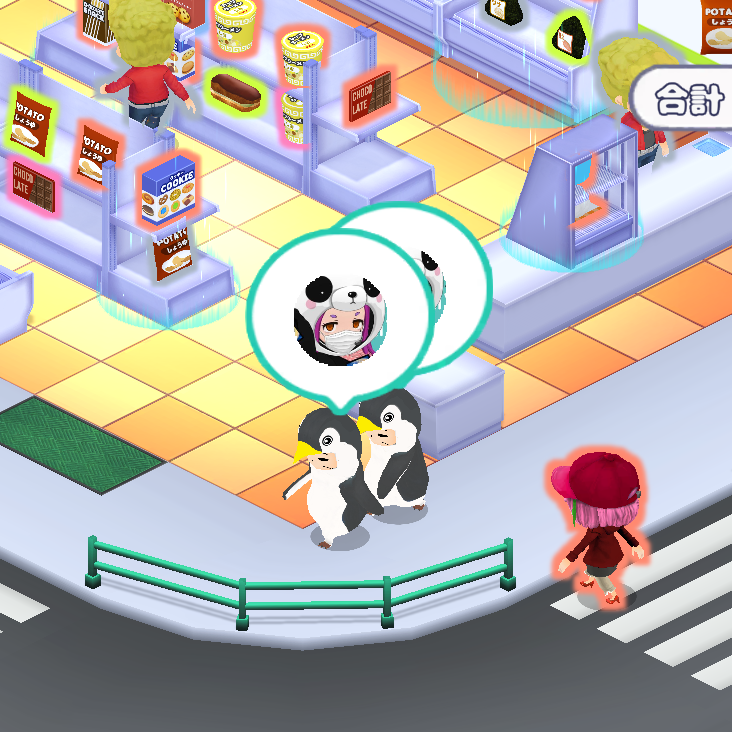Screen dimensions: 732x732
Task: Select the pink-haired girl in red cap
Action: coord(600,525)
